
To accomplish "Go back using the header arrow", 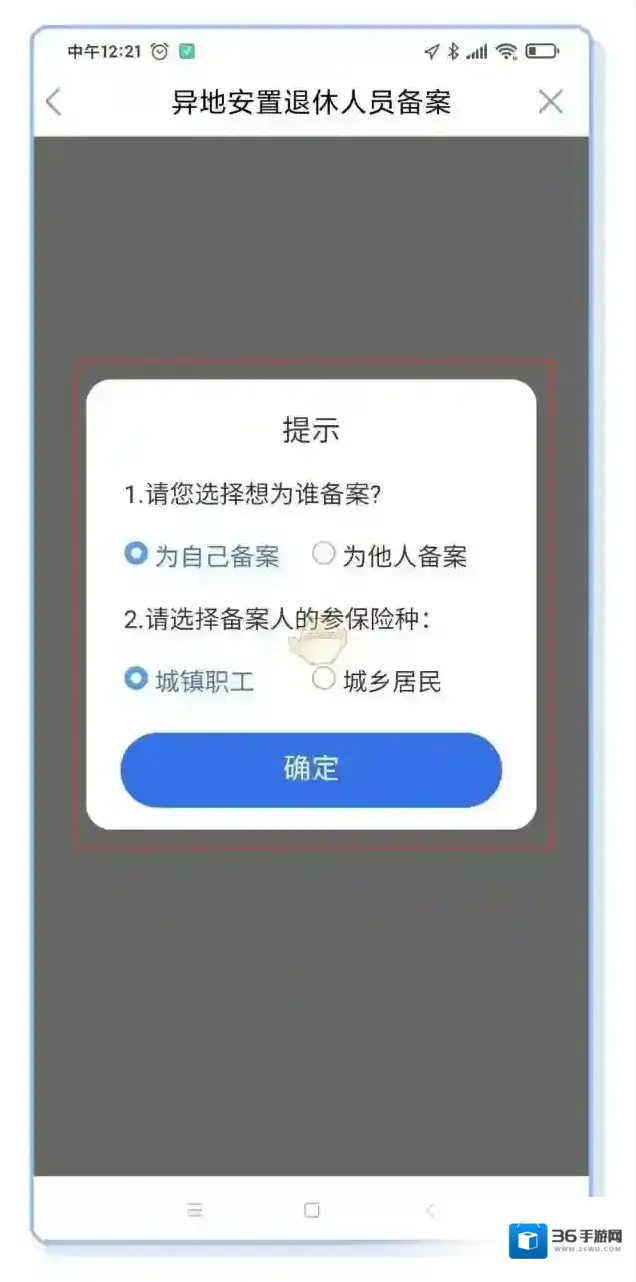I will click(54, 102).
